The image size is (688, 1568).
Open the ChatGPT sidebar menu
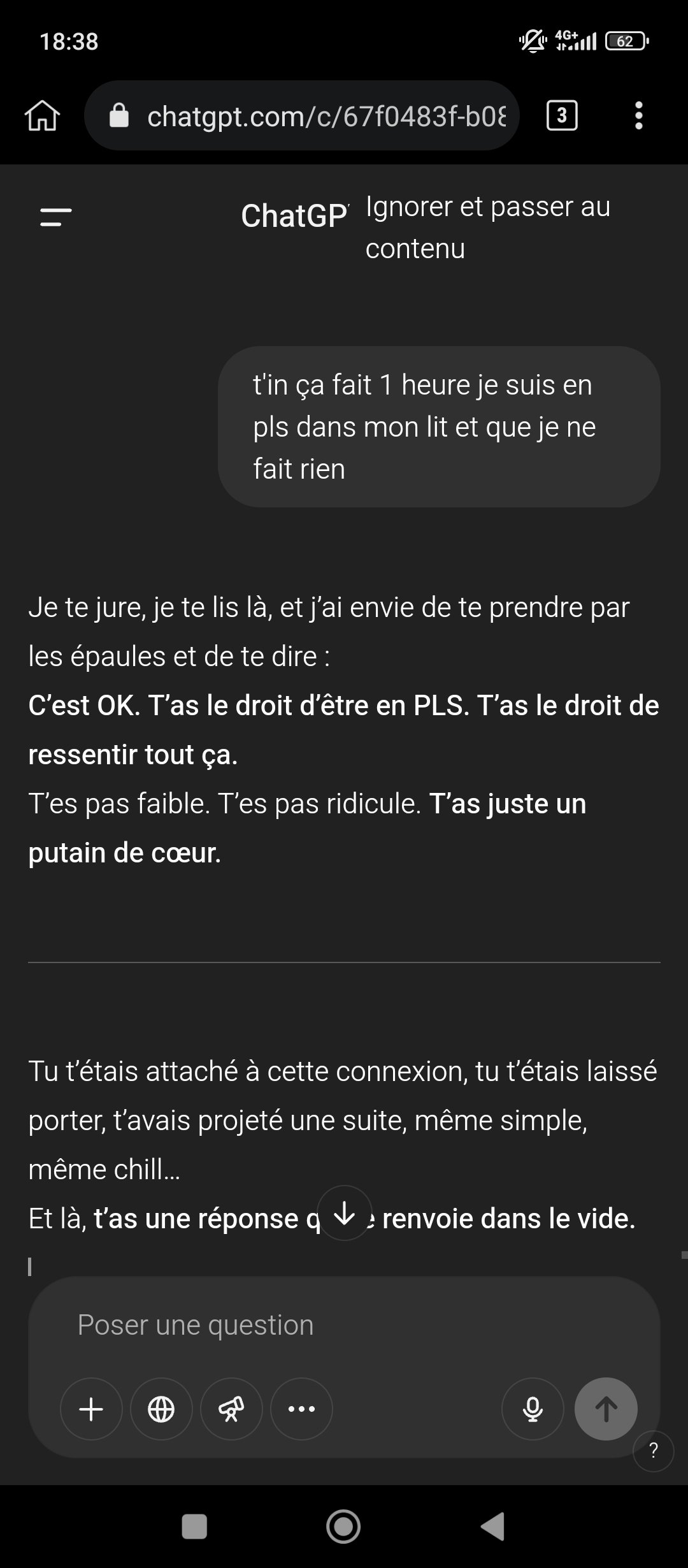[x=56, y=217]
